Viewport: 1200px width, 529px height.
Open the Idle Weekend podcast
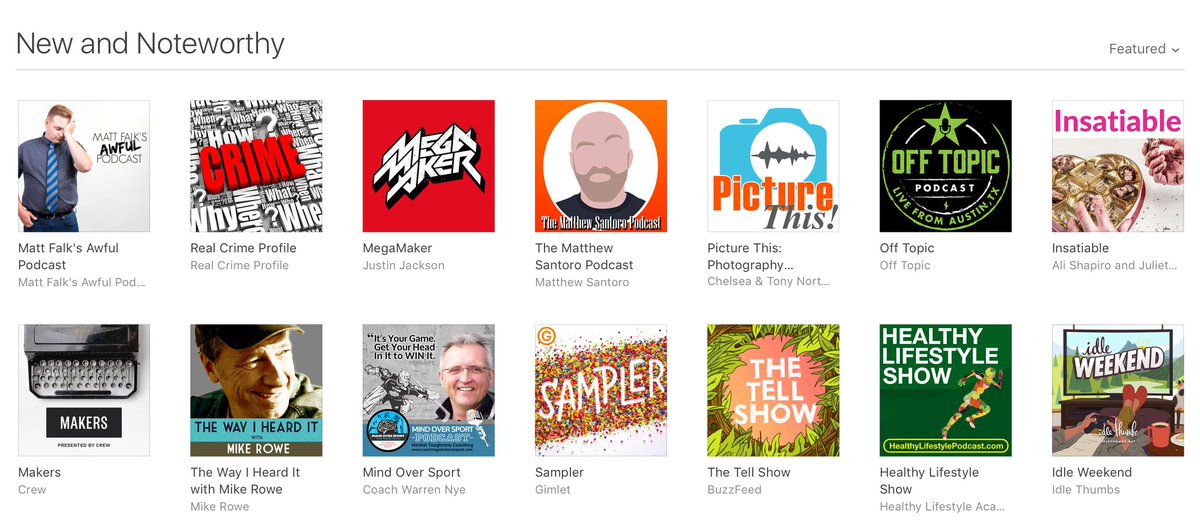point(1117,390)
